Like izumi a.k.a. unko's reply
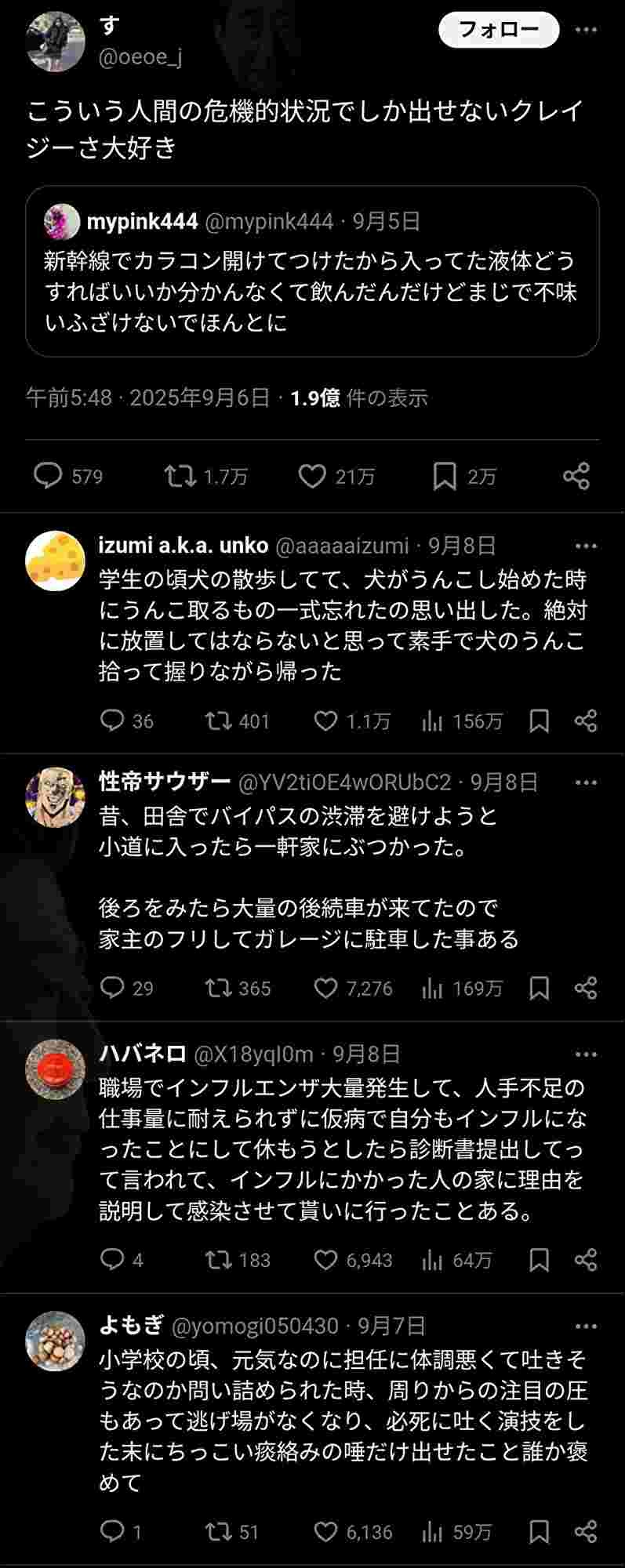This screenshot has width=625, height=1568. click(325, 720)
